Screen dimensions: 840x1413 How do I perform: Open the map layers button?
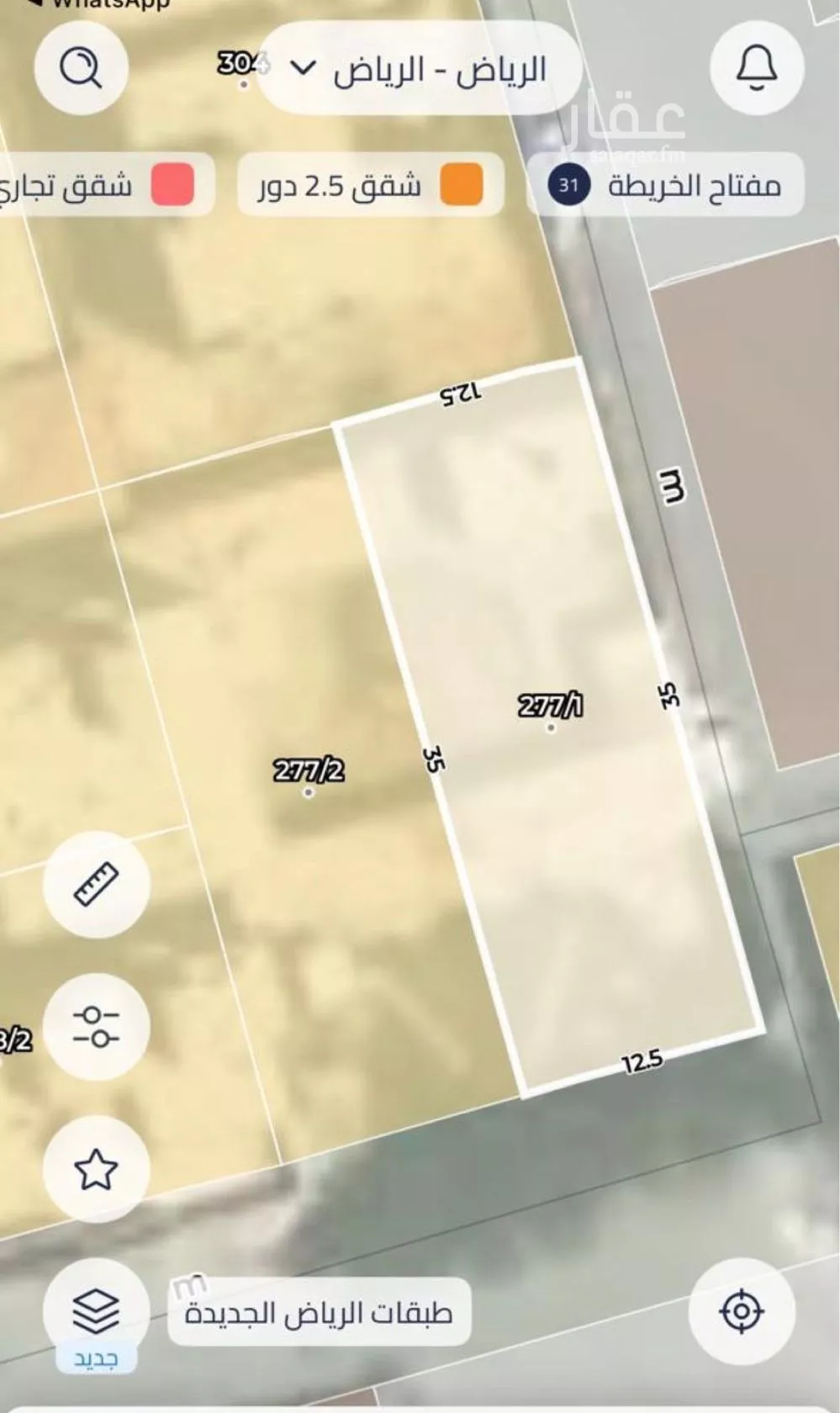pyautogui.click(x=96, y=1310)
